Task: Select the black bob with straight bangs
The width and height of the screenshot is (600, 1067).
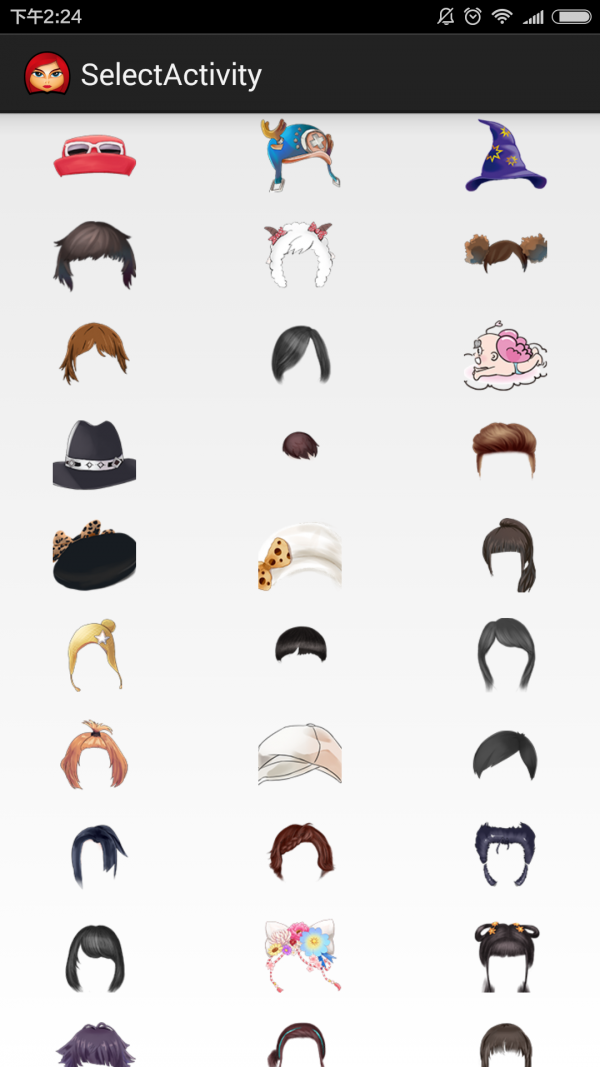Action: pos(95,957)
